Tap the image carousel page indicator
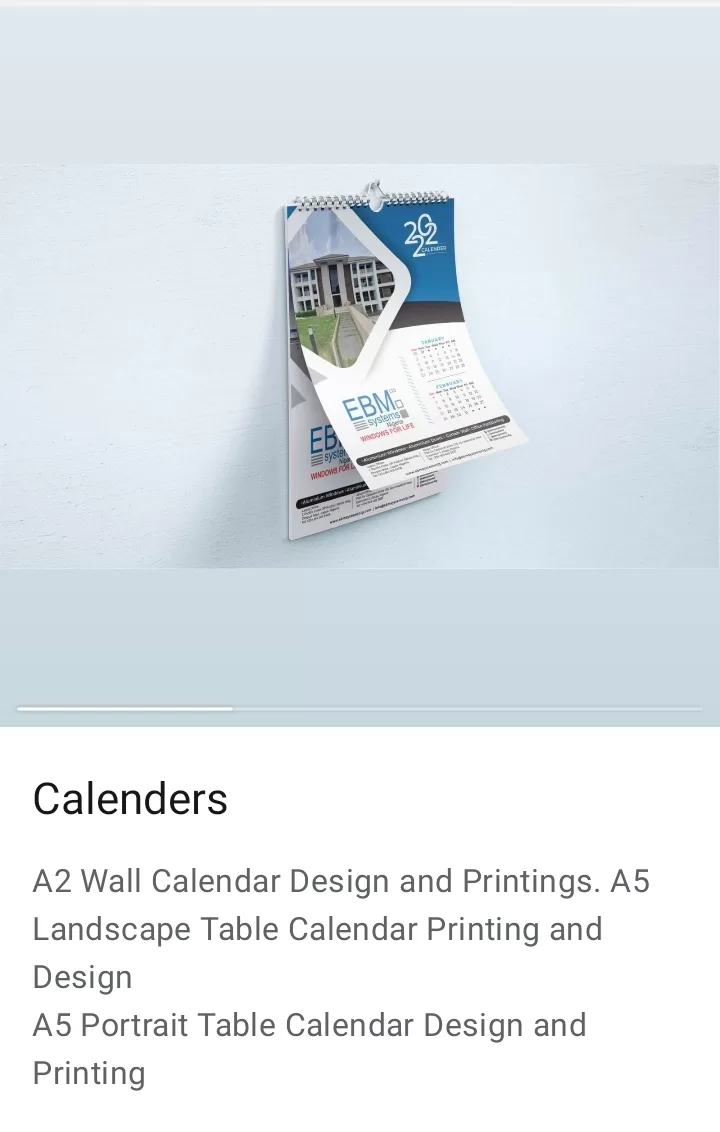720x1132 pixels. pyautogui.click(x=359, y=708)
